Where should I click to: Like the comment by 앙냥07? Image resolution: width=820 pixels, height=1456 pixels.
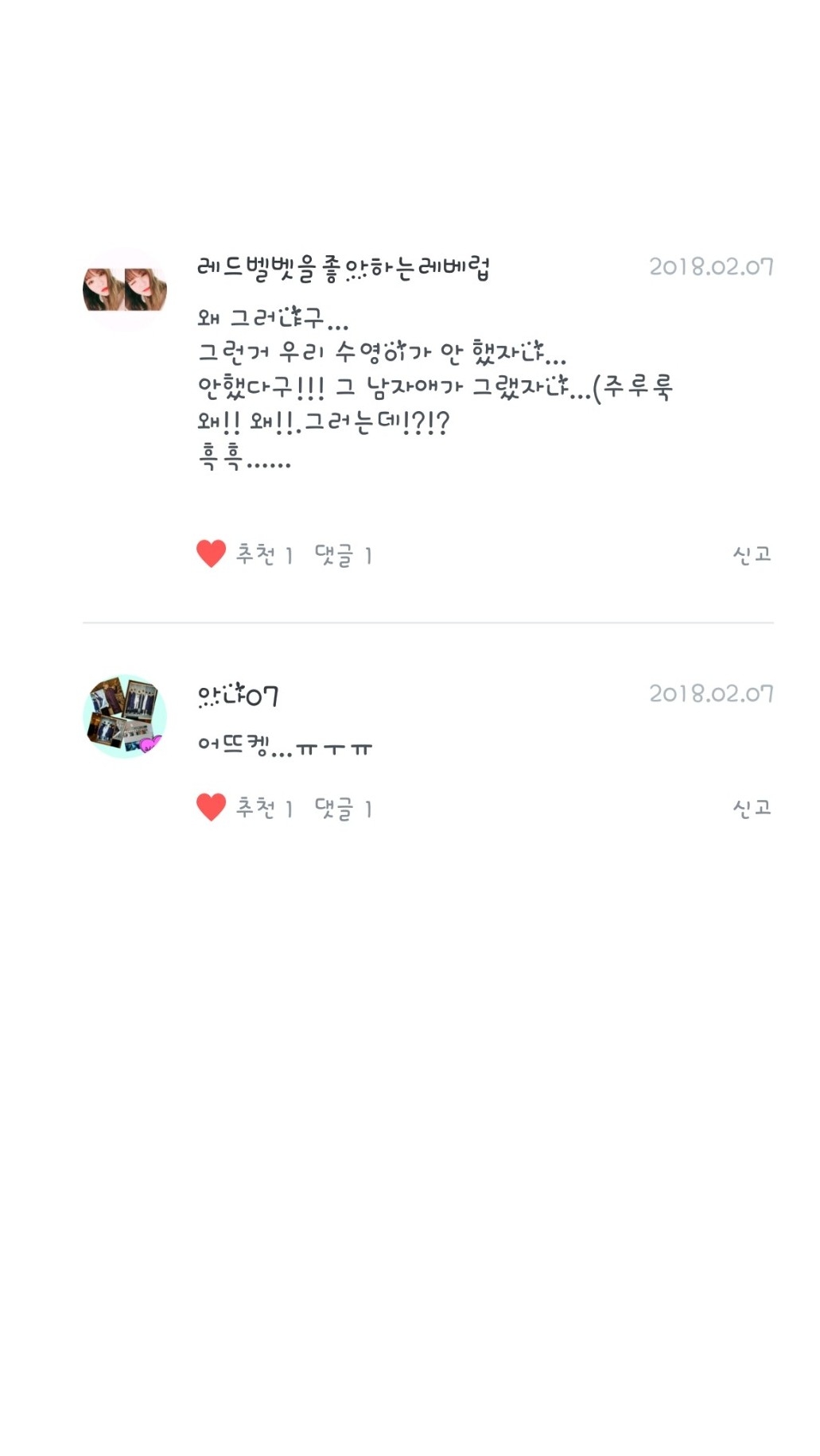[x=212, y=807]
